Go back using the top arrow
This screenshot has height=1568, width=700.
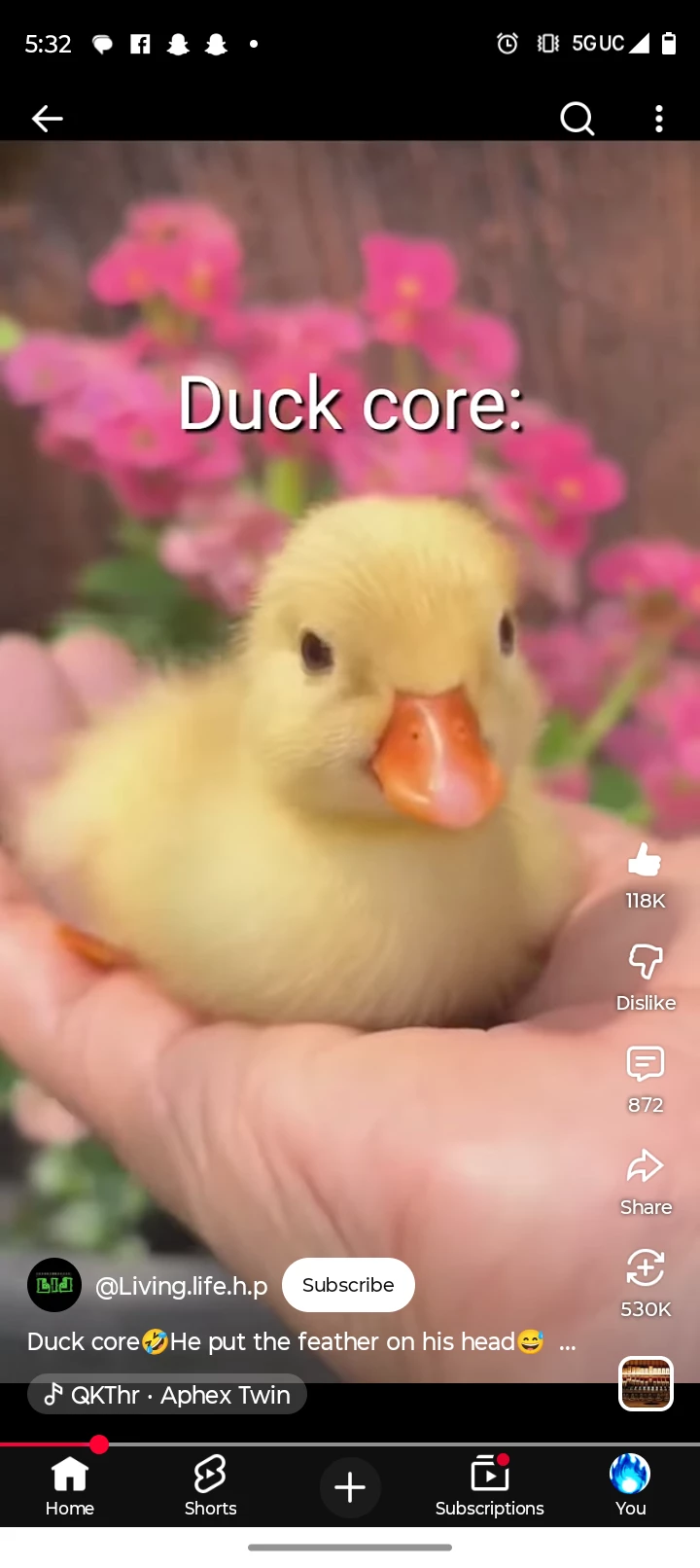point(47,119)
